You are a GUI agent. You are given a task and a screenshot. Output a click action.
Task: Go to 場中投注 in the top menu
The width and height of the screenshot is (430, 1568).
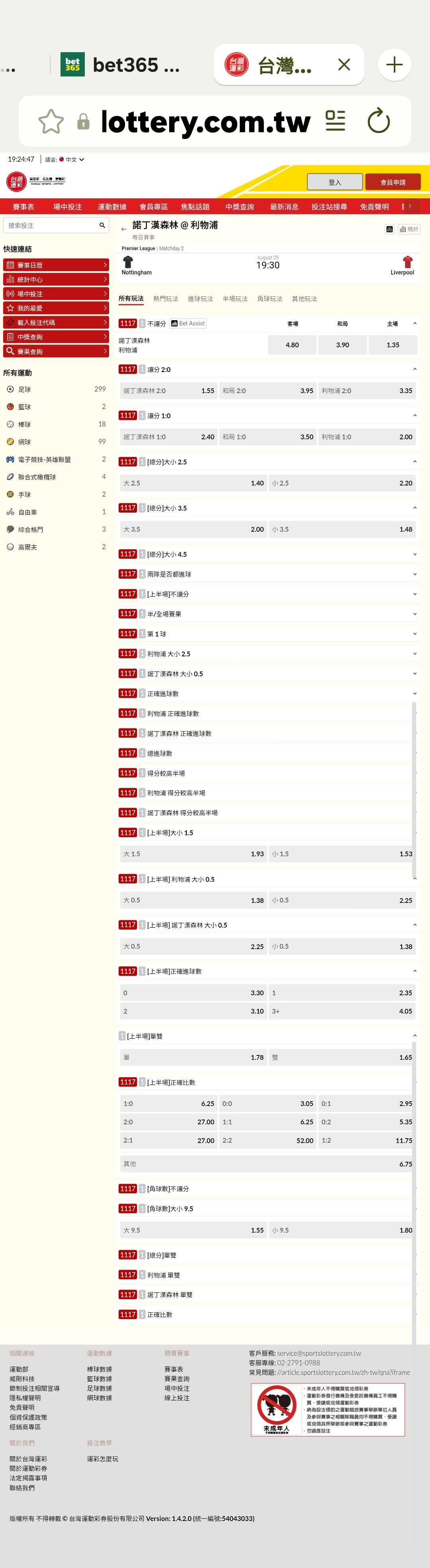[x=68, y=207]
